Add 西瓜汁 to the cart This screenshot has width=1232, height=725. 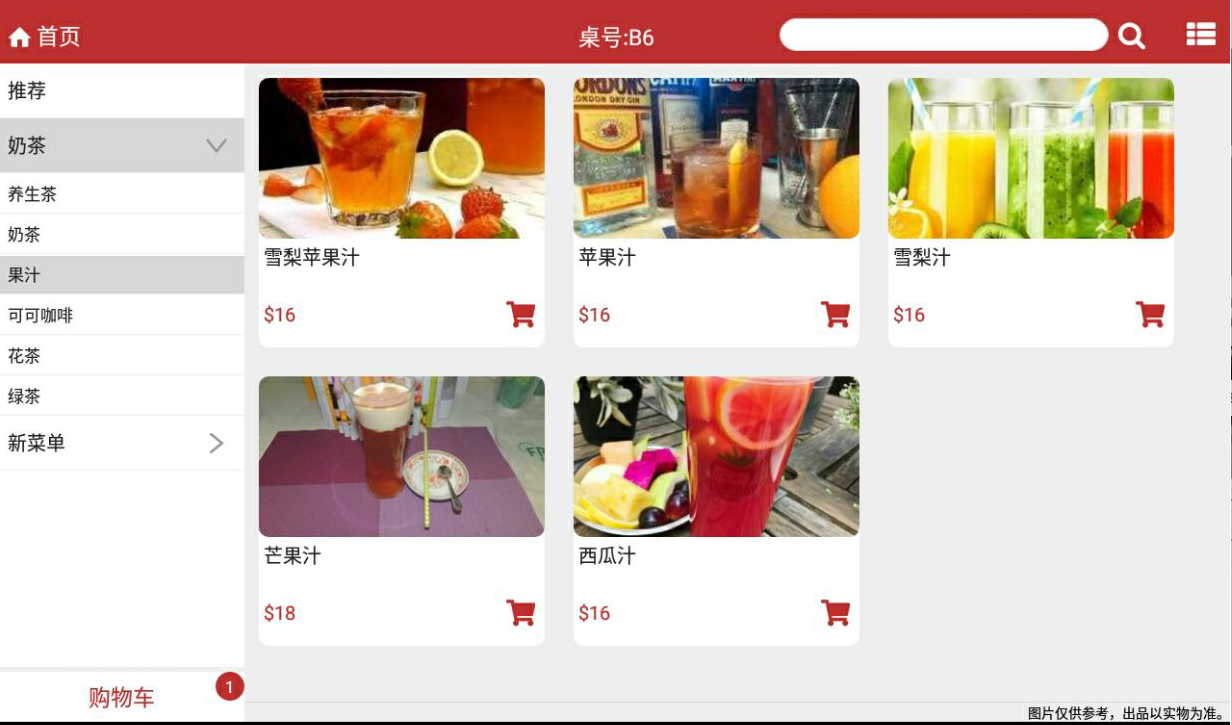(835, 612)
